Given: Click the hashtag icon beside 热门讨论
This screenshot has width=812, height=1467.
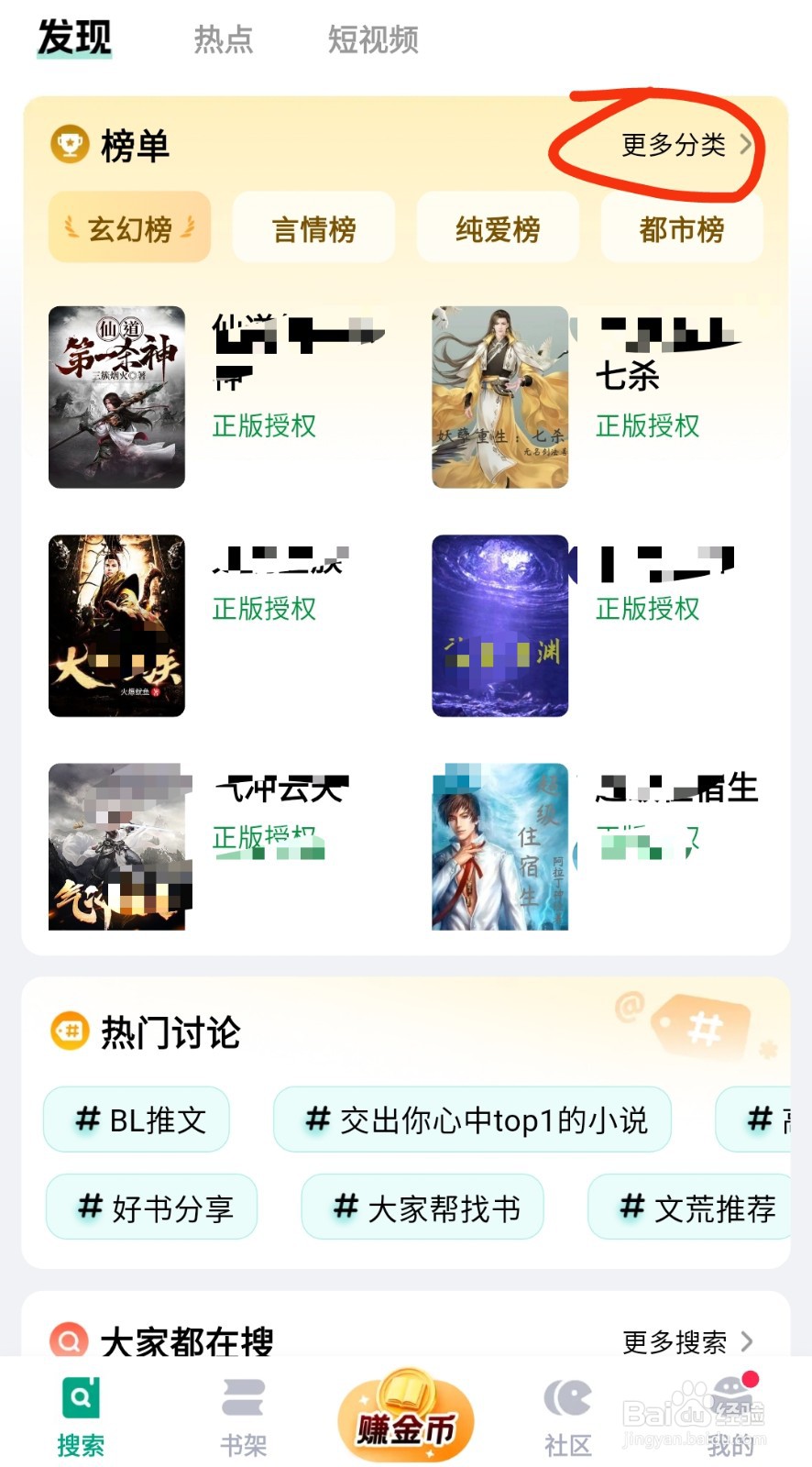Looking at the screenshot, I should (x=68, y=1031).
